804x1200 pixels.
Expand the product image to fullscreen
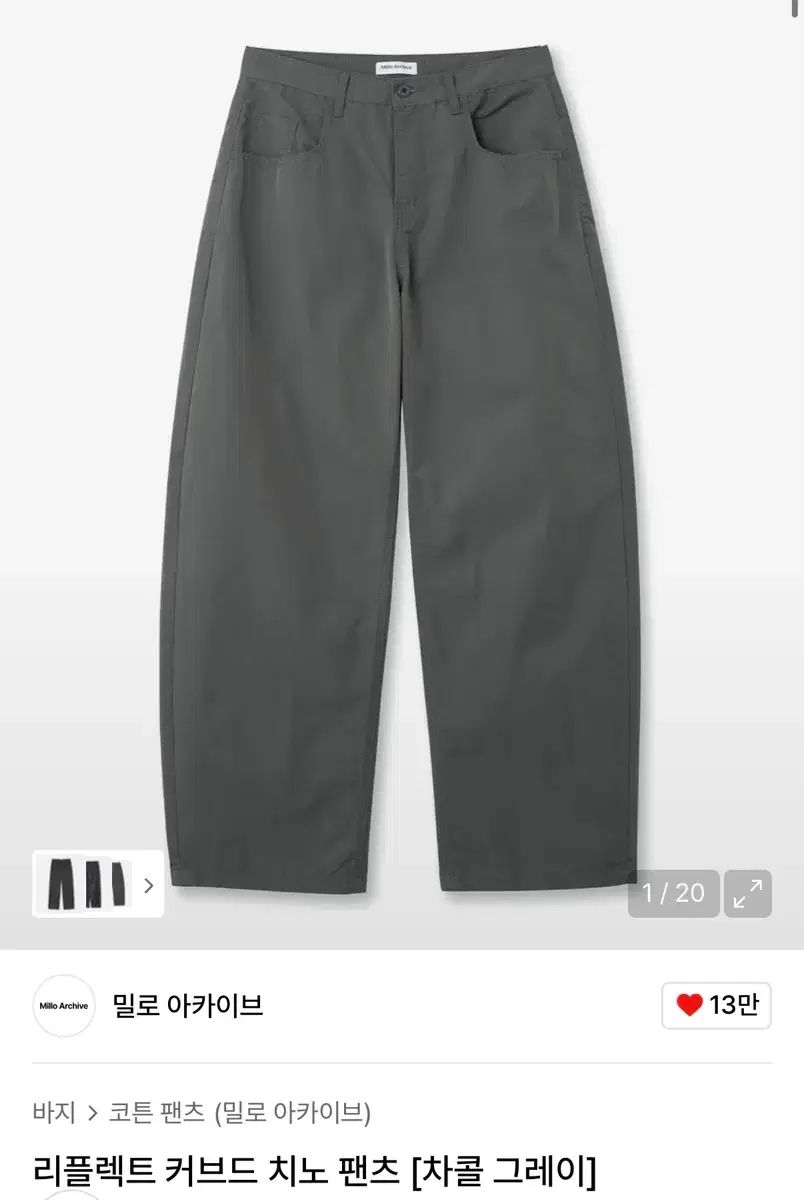747,893
